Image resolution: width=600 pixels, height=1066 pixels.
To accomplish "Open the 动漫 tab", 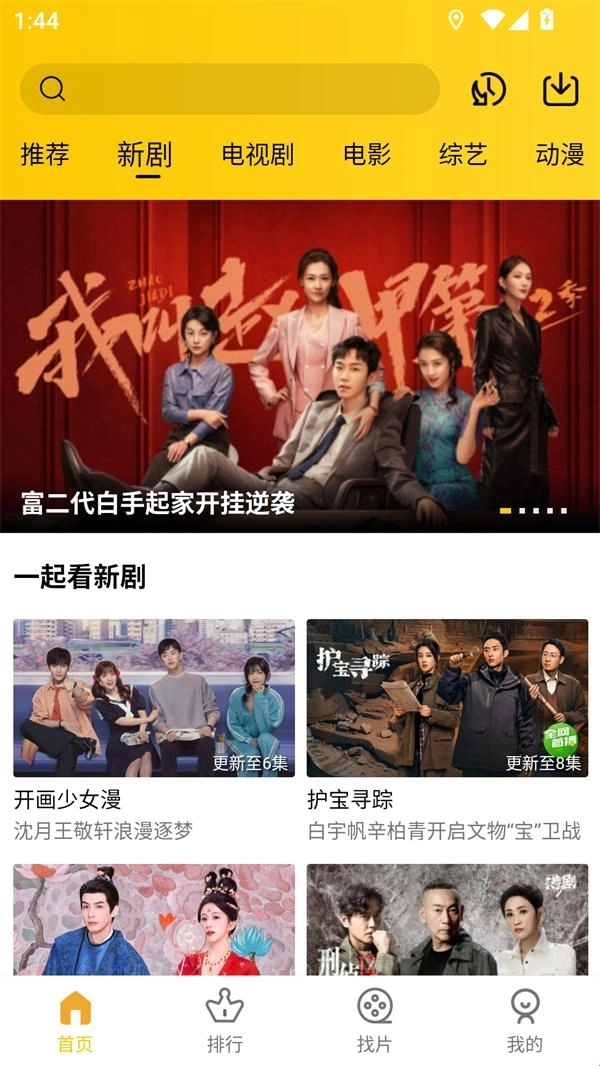I will (x=560, y=154).
